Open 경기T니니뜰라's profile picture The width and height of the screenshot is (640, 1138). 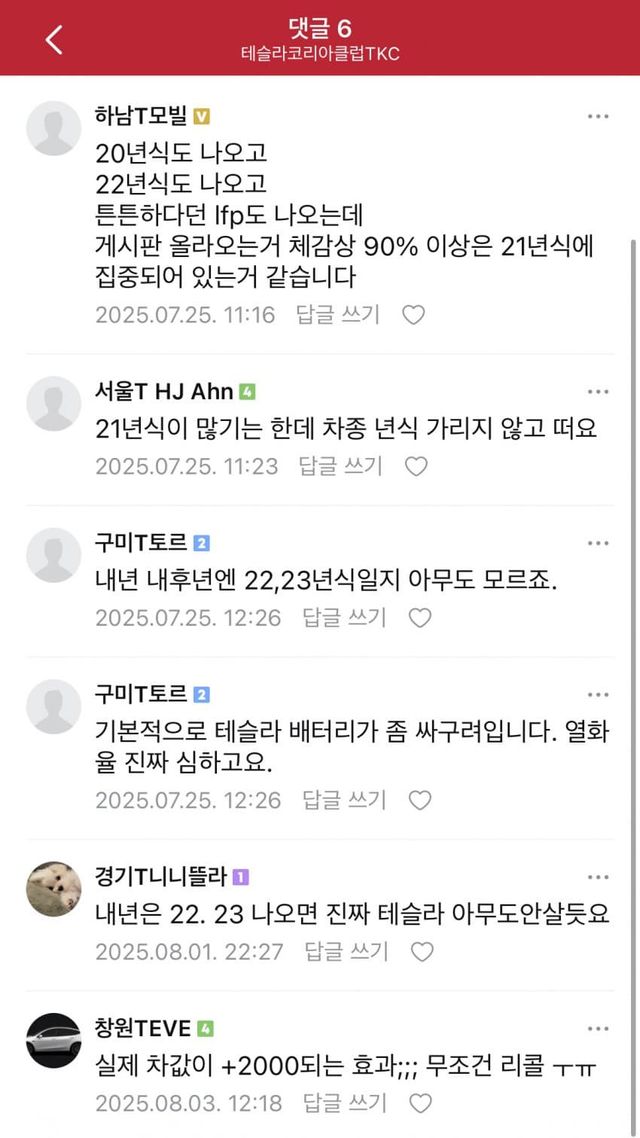(x=53, y=888)
